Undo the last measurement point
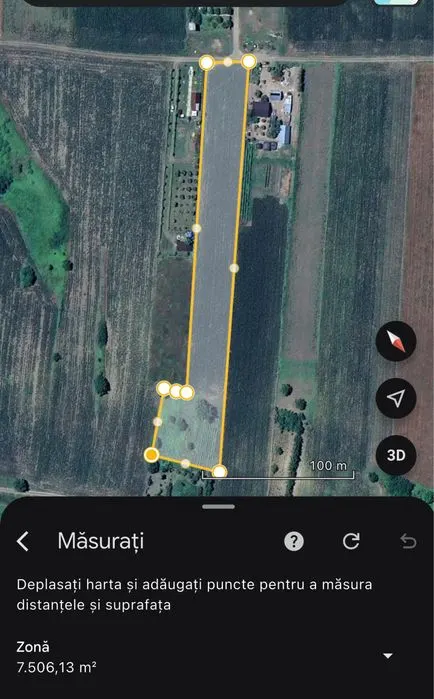 (x=408, y=541)
